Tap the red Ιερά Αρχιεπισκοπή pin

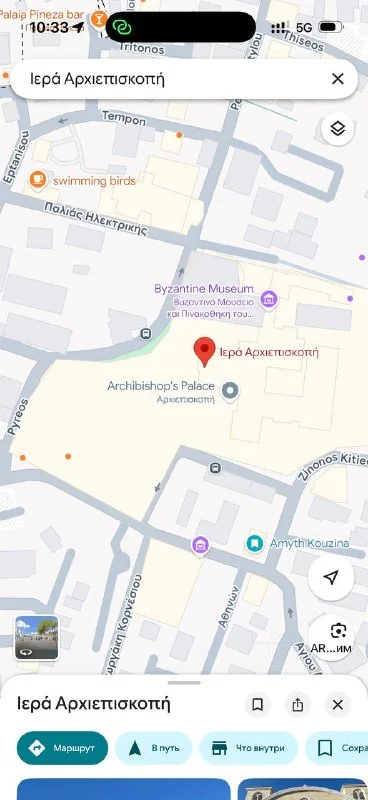coord(205,352)
